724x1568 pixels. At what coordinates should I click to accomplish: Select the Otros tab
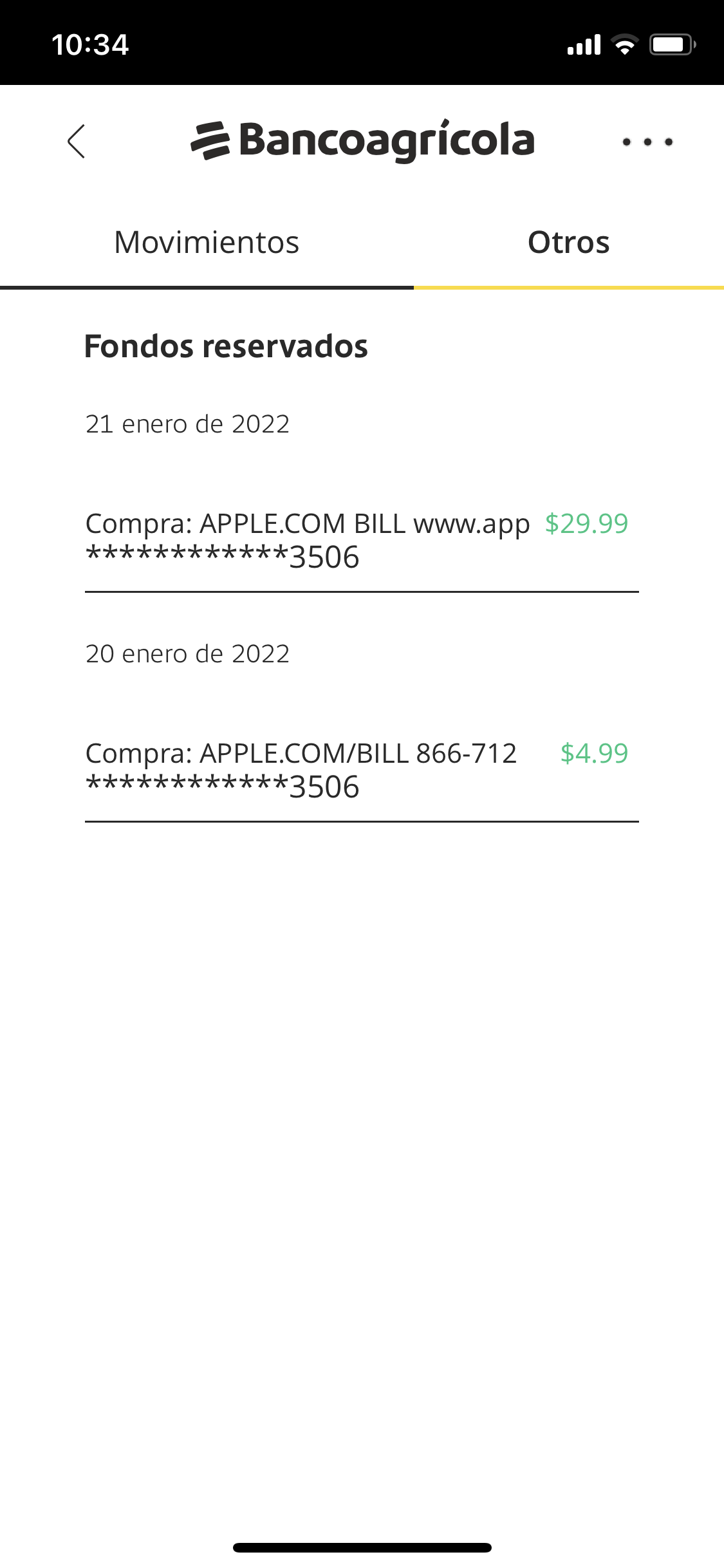pos(568,243)
